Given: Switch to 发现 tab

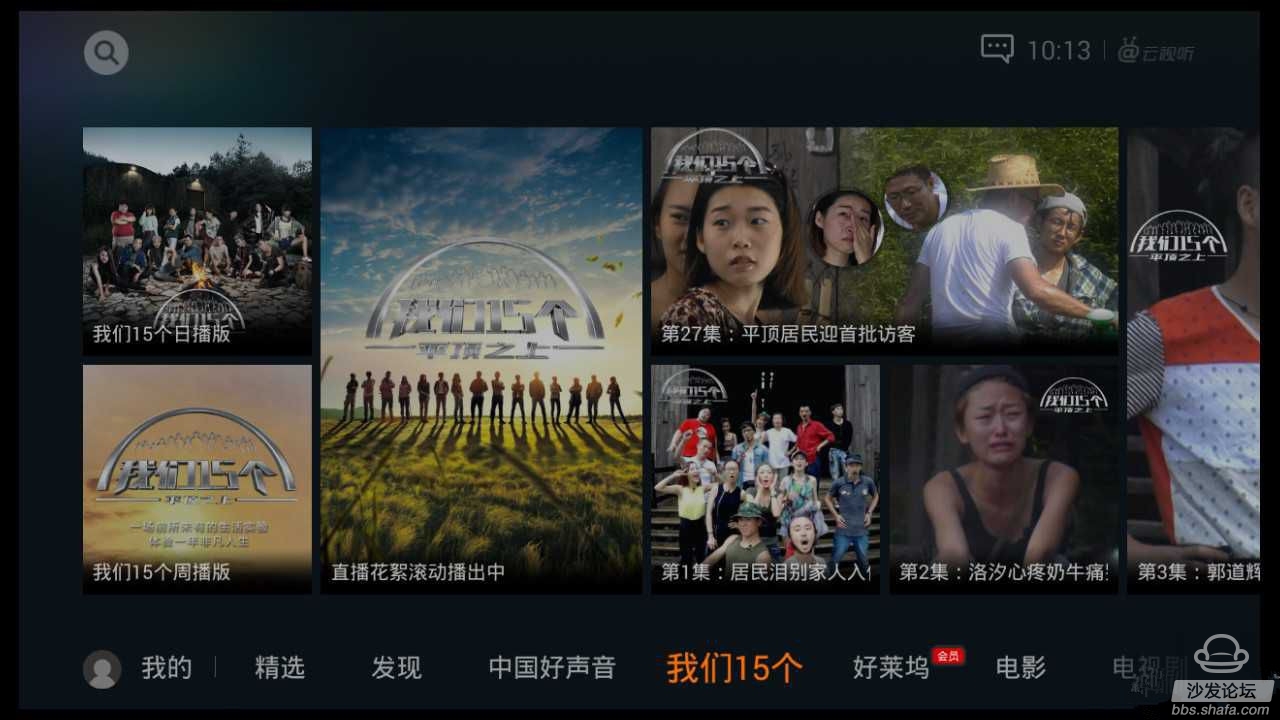Looking at the screenshot, I should 397,668.
